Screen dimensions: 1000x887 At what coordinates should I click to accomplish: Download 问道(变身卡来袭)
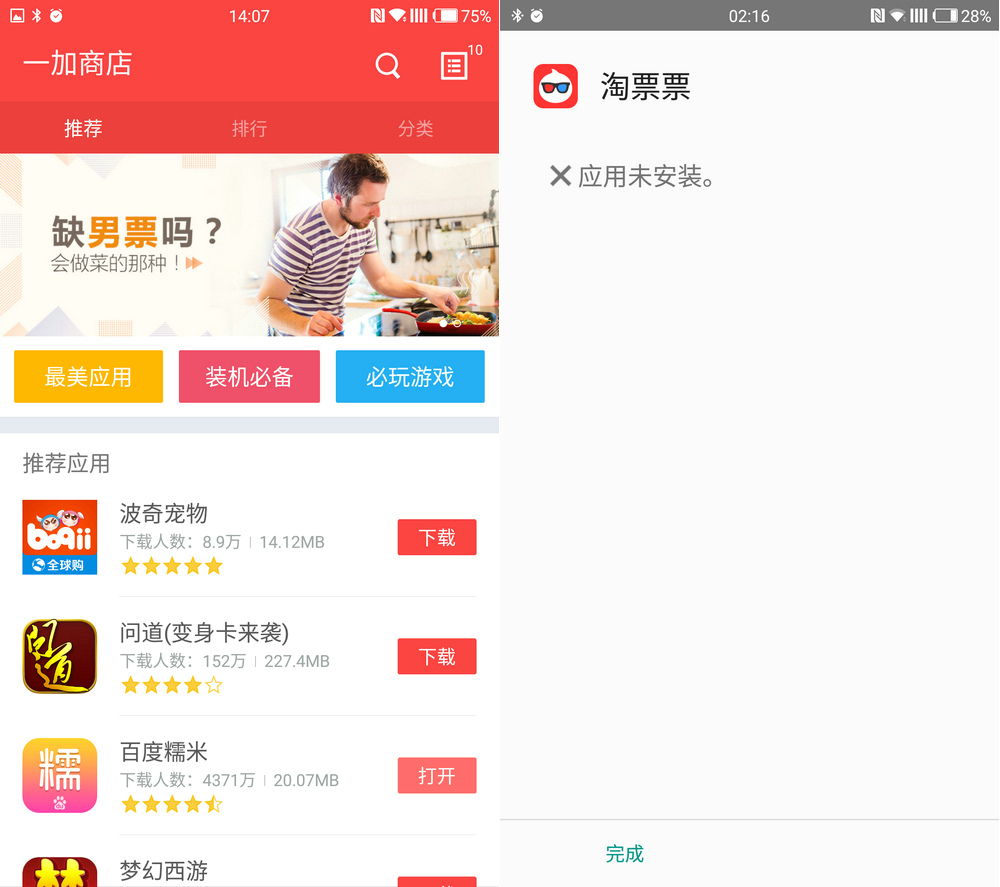point(436,657)
